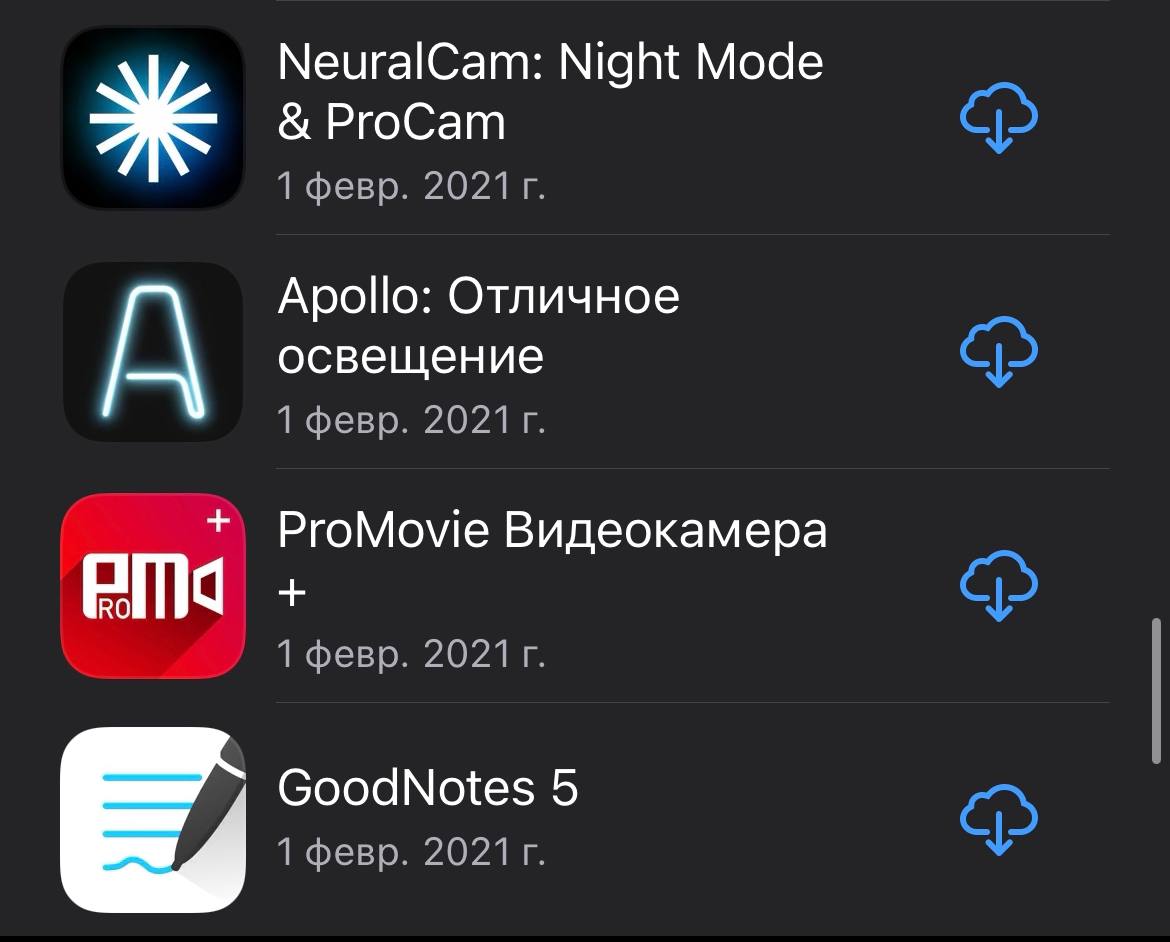View the ProMovie Видеокамера + app details
This screenshot has width=1170, height=942.
click(552, 530)
